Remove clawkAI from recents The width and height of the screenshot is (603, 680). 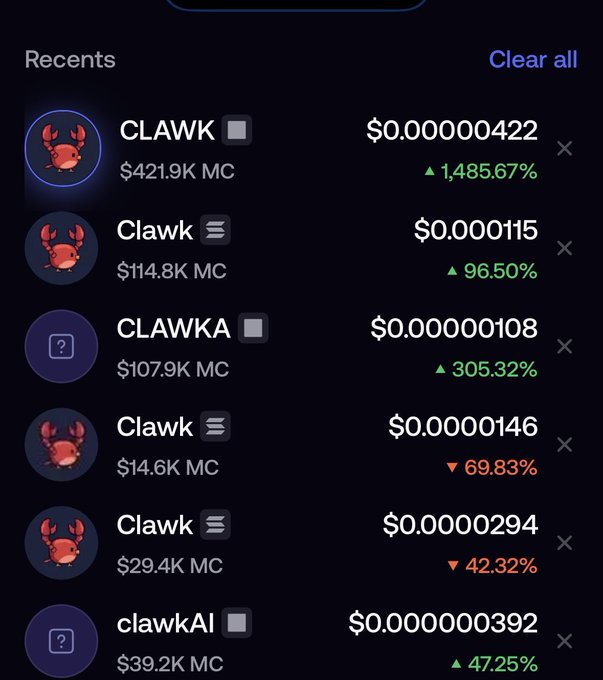(565, 640)
